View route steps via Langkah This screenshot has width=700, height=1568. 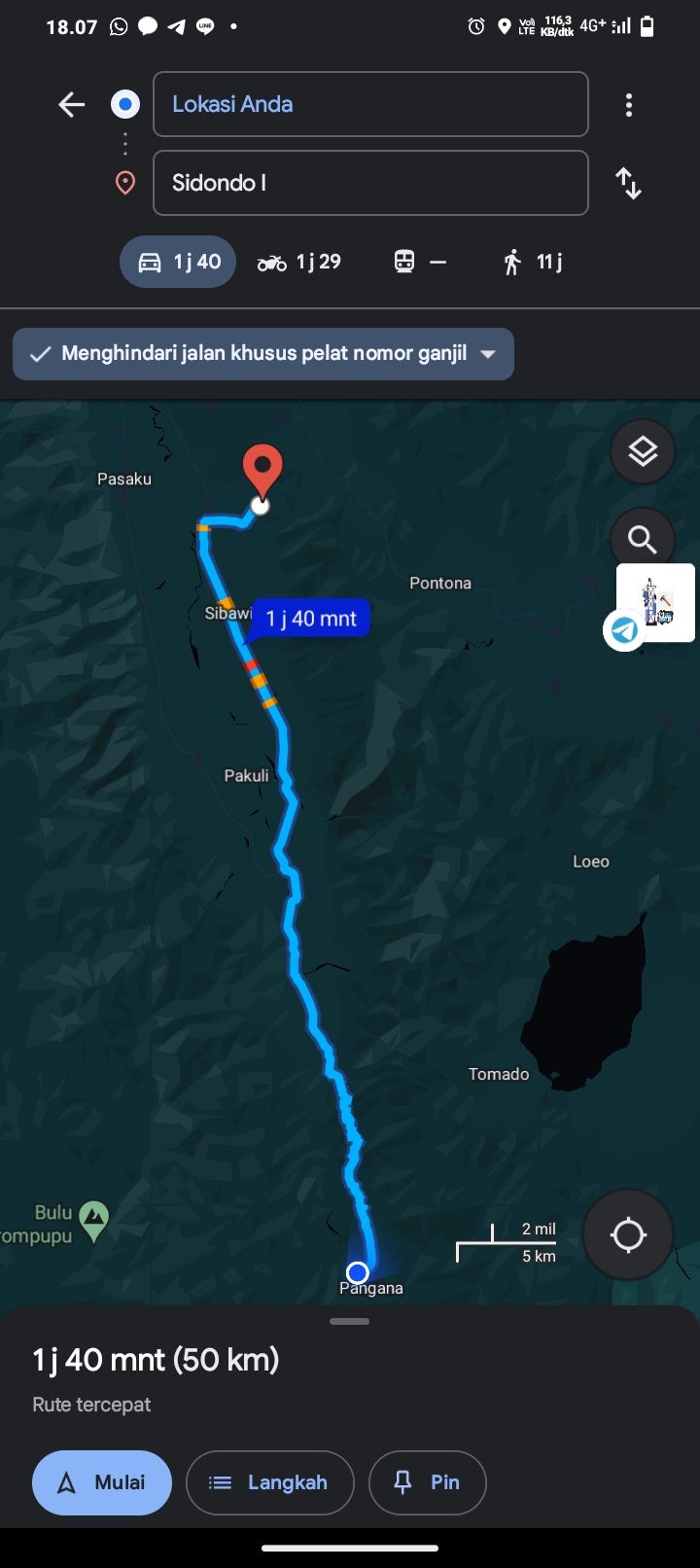click(269, 1482)
